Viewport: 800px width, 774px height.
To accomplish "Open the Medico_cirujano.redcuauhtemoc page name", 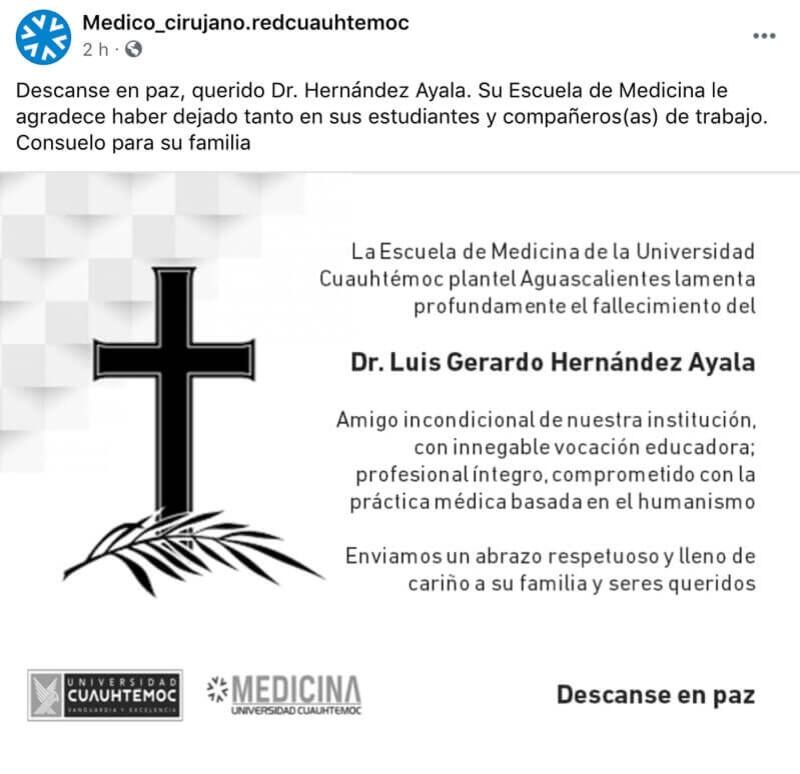I will click(x=245, y=23).
